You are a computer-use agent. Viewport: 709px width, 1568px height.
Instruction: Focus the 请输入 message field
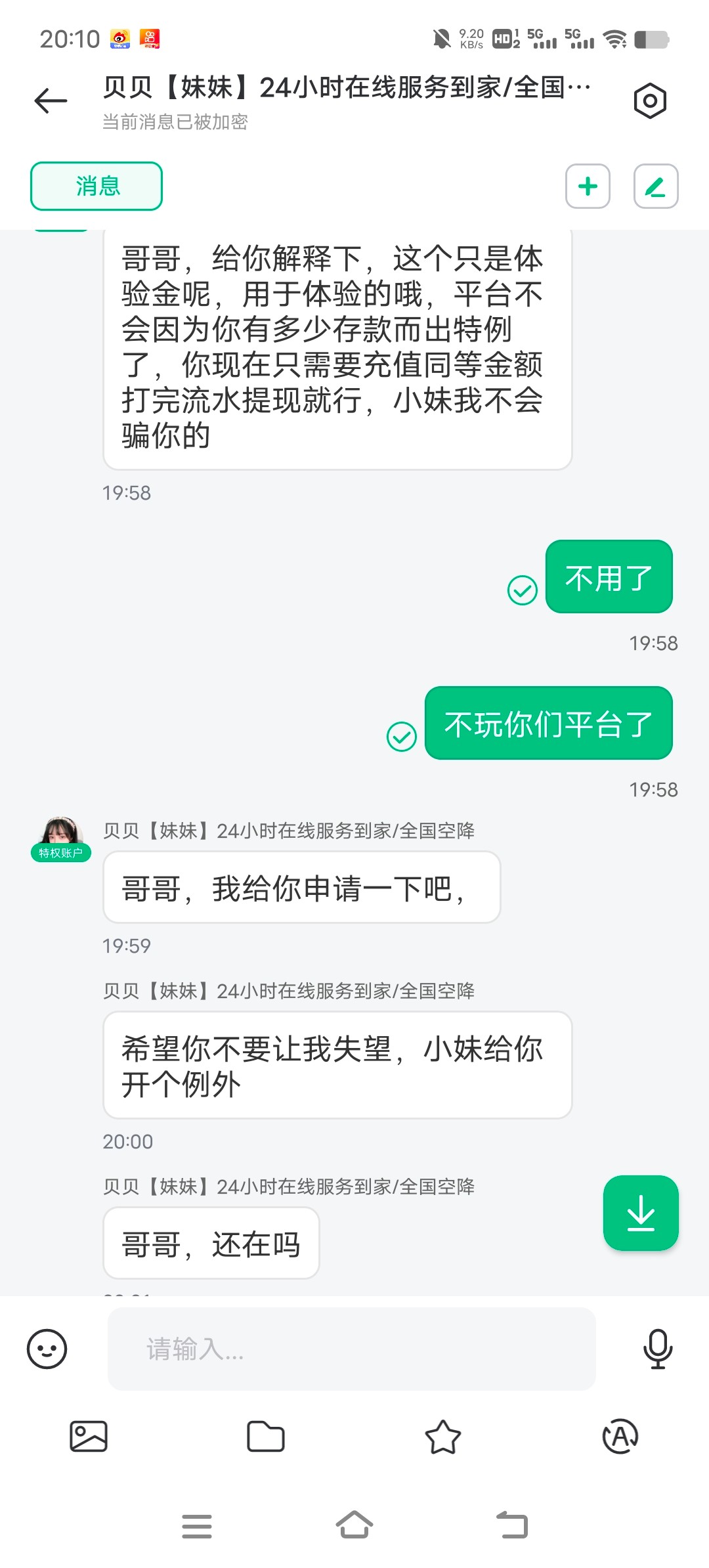coord(351,1349)
